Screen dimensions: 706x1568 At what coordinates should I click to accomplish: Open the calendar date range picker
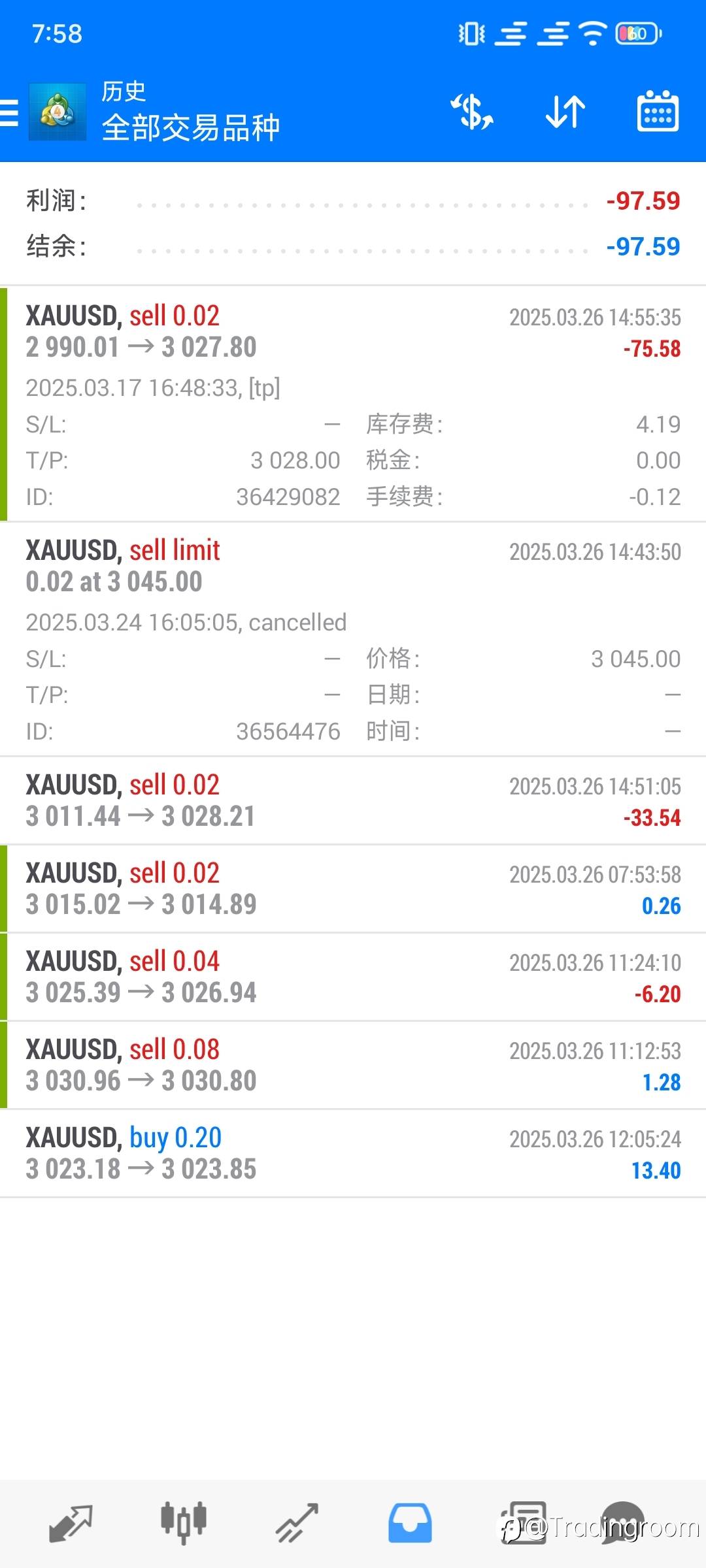point(658,111)
